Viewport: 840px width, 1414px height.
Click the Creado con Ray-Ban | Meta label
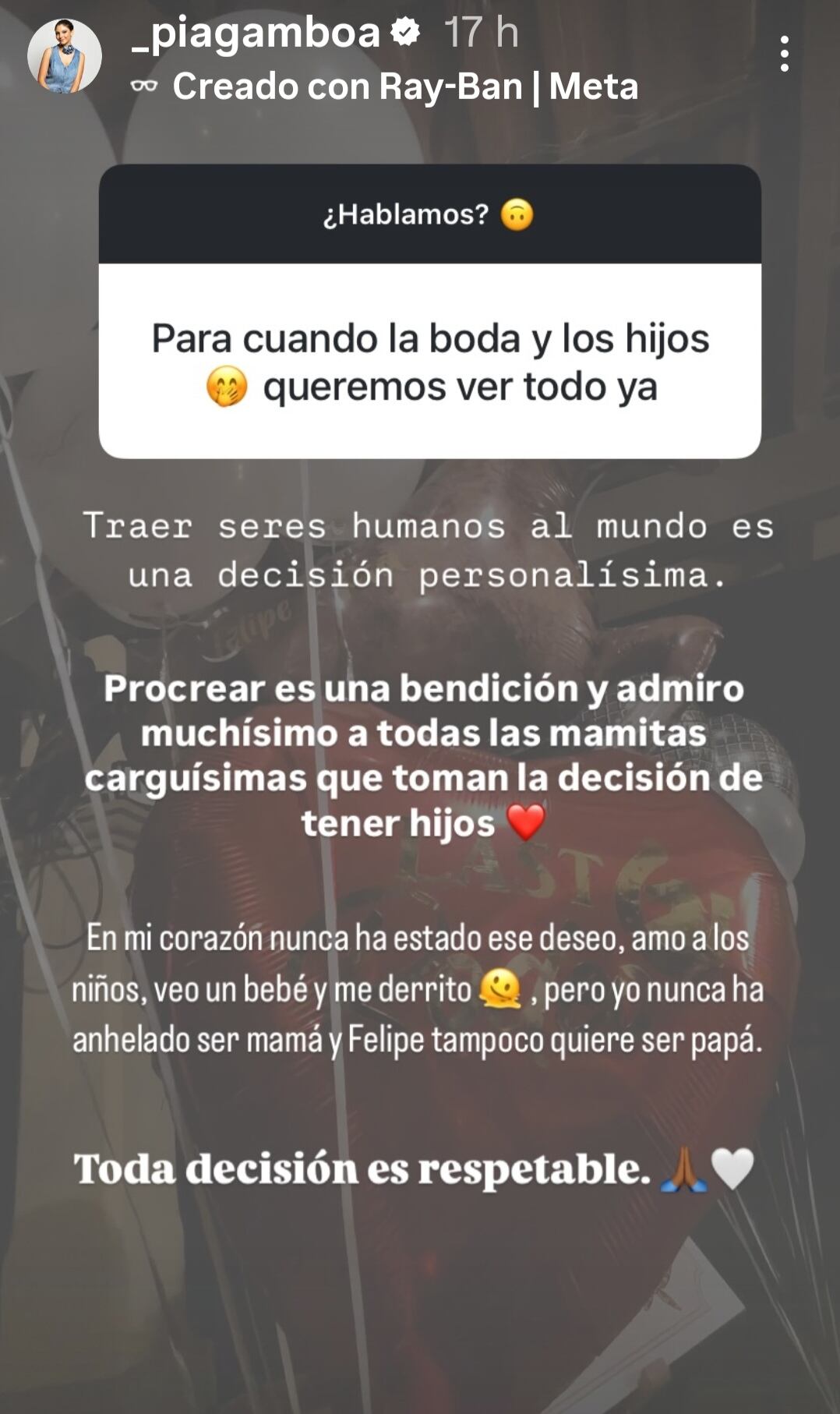405,88
